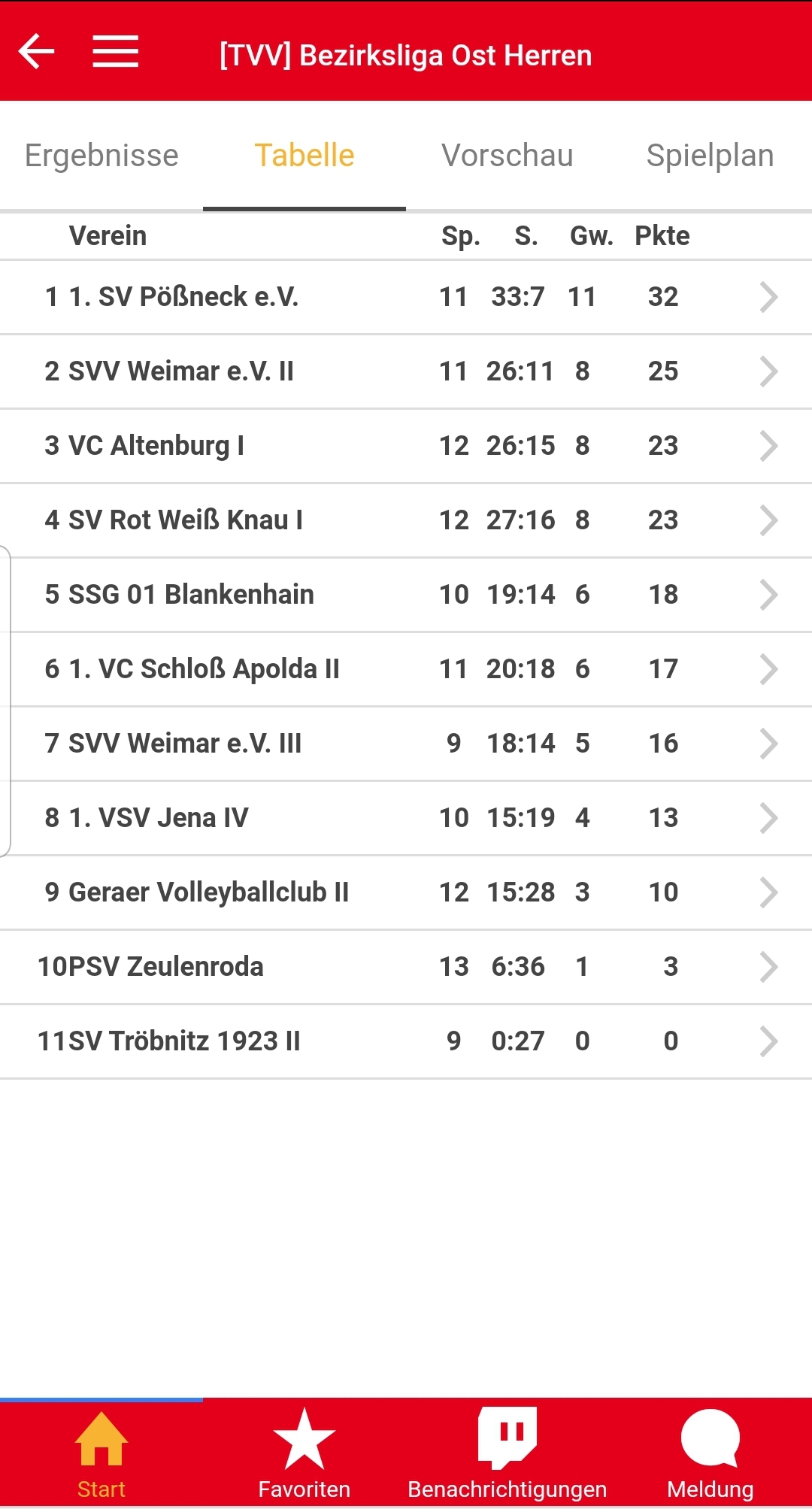View SVV Weimar e.V. II details
Viewport: 812px width, 1509px height.
[x=406, y=371]
